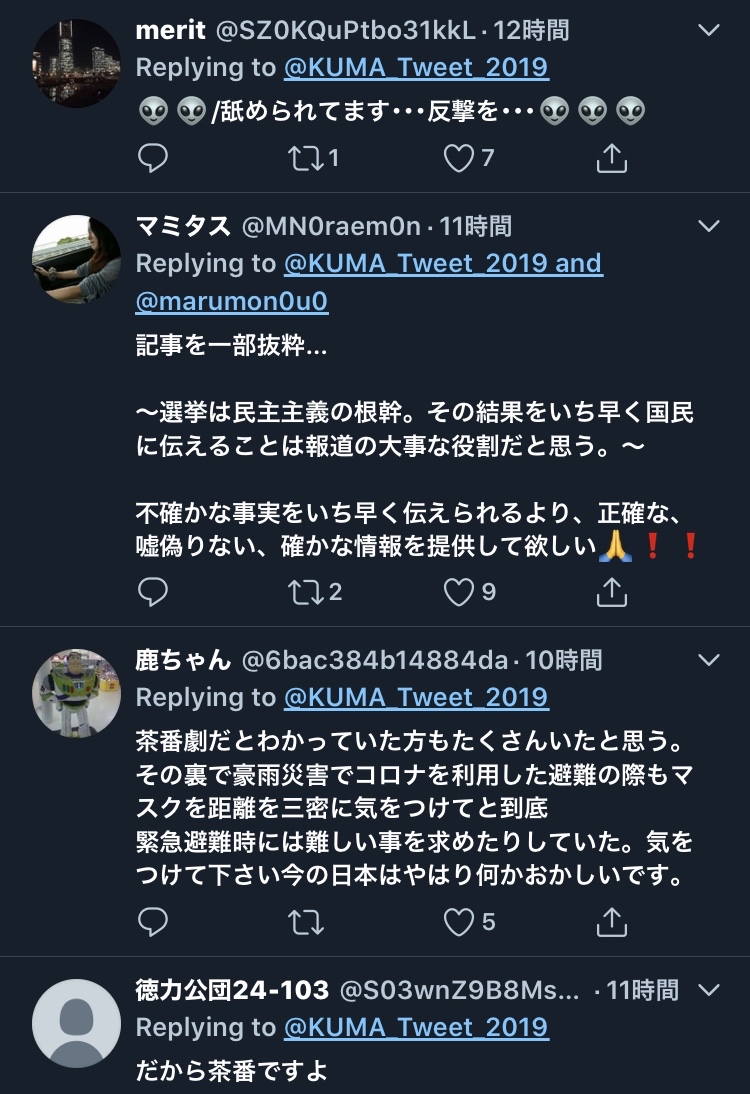Screen dimensions: 750x1094
Task: Open dropdown chevron on 鹿ちゃん's tweet
Action: pyautogui.click(x=708, y=660)
